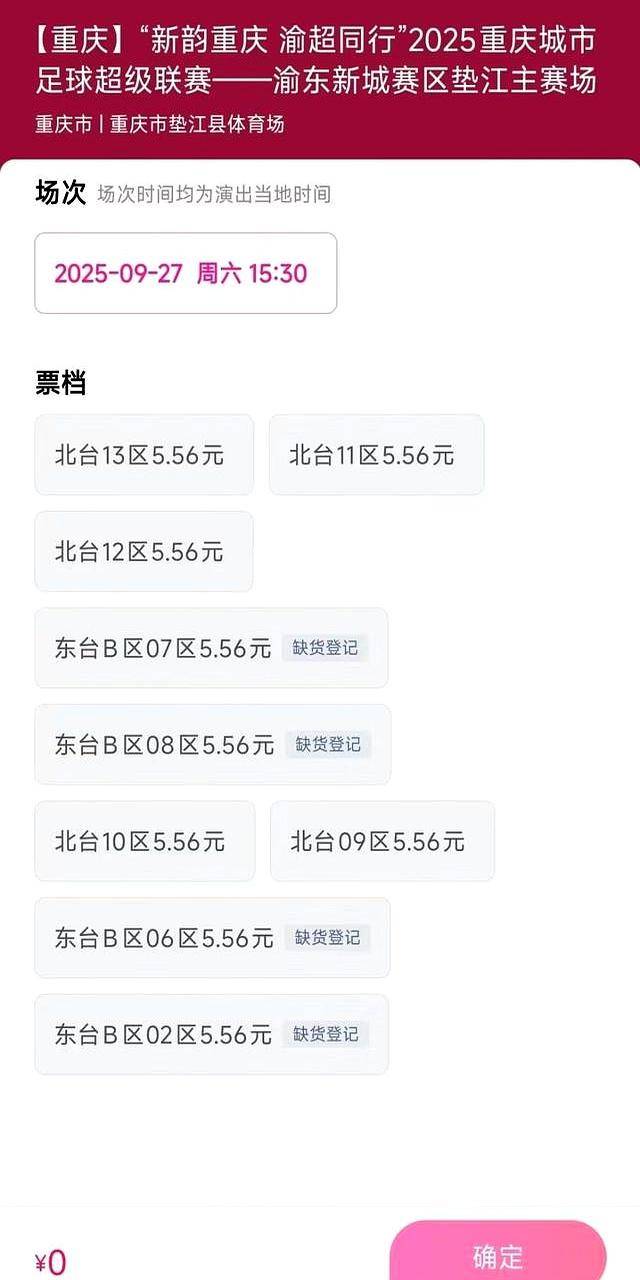640x1280 pixels.
Task: Select the 北台09区 5.56元 ticket
Action: coord(382,841)
